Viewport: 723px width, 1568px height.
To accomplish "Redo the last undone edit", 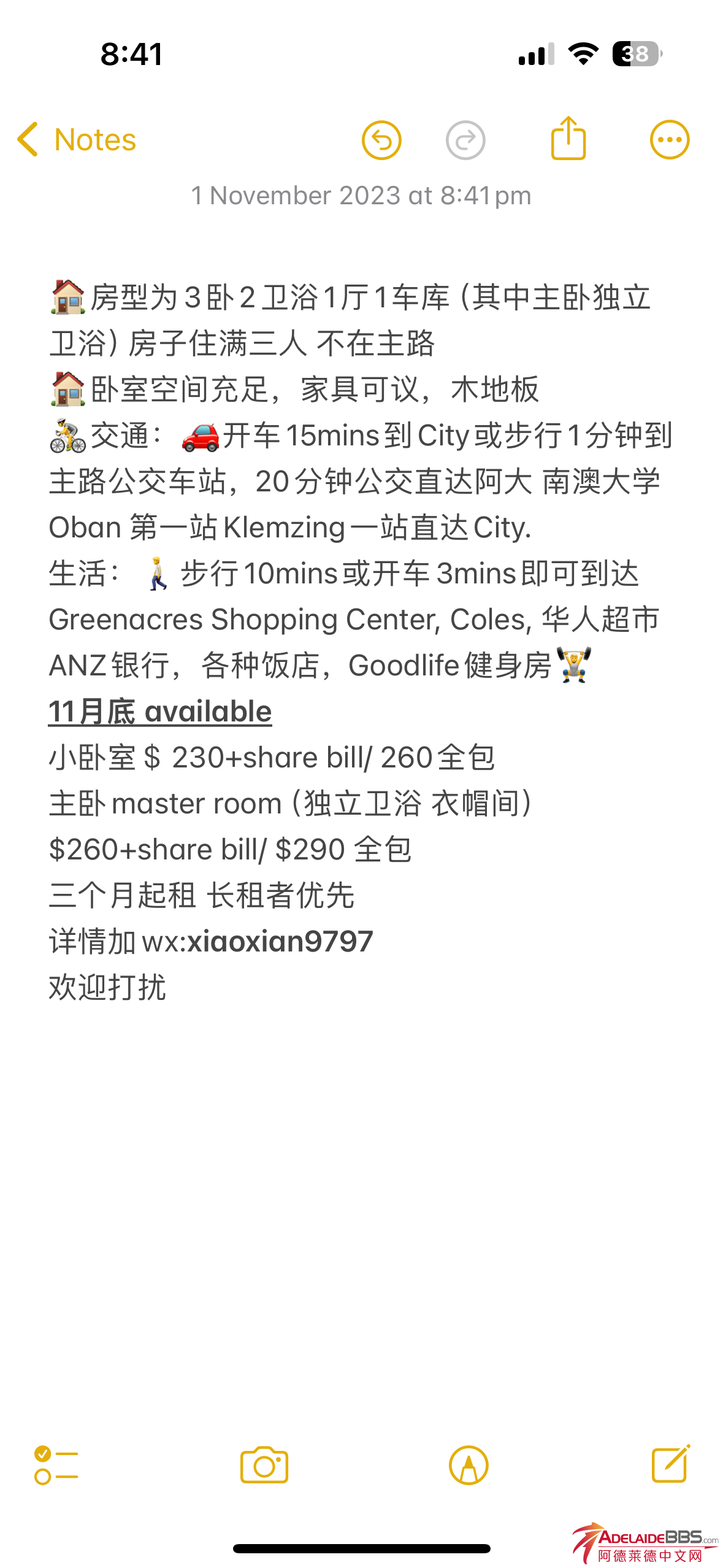I will (x=465, y=140).
